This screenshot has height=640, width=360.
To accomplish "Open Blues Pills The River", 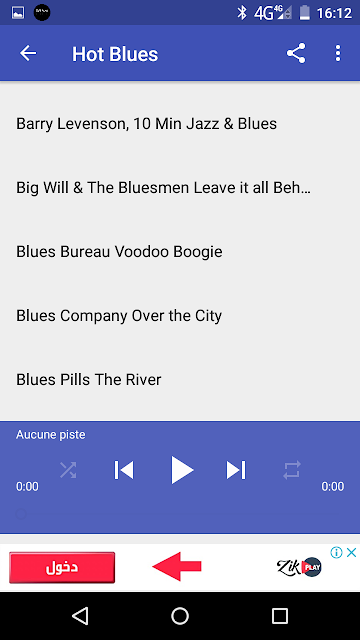I will (x=180, y=380).
